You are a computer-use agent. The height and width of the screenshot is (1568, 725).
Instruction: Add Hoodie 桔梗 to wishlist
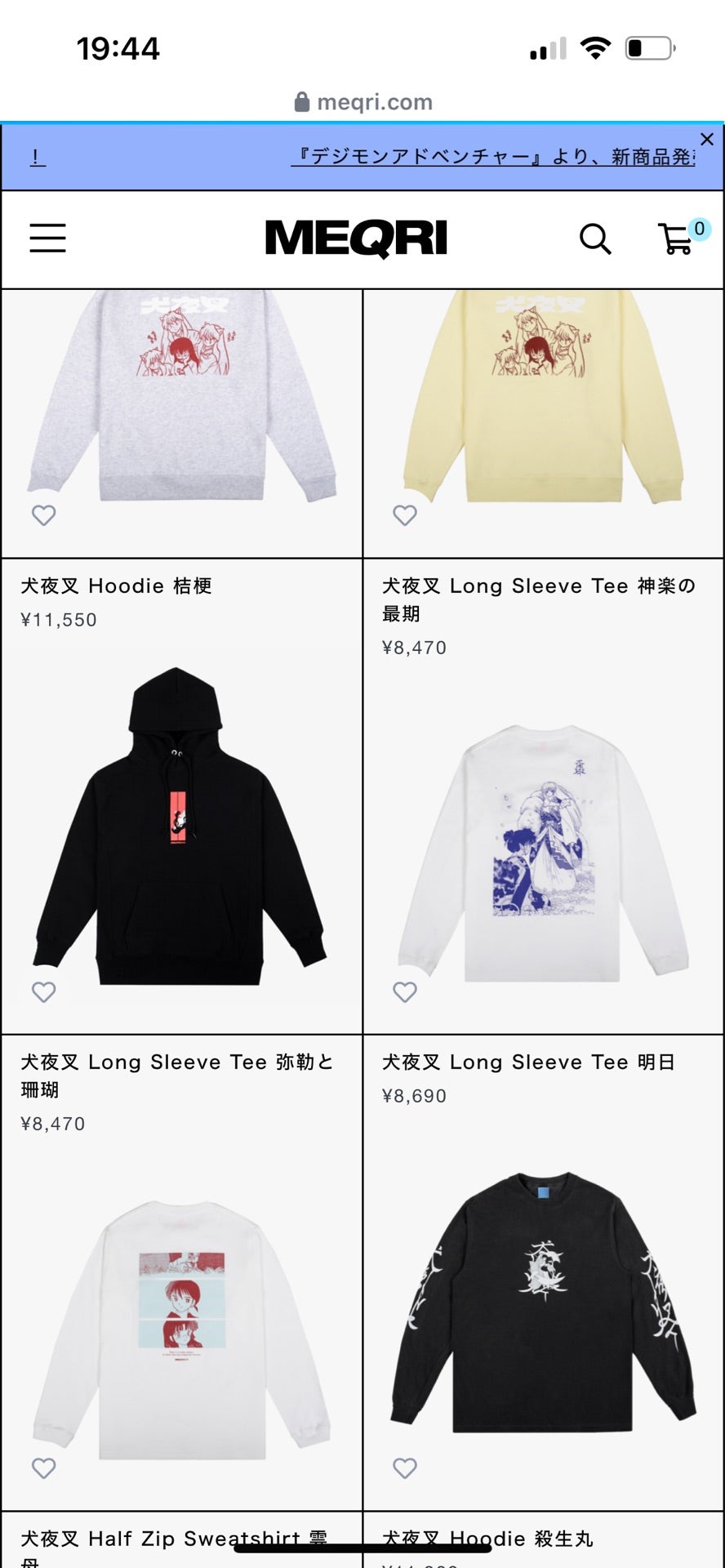44,991
